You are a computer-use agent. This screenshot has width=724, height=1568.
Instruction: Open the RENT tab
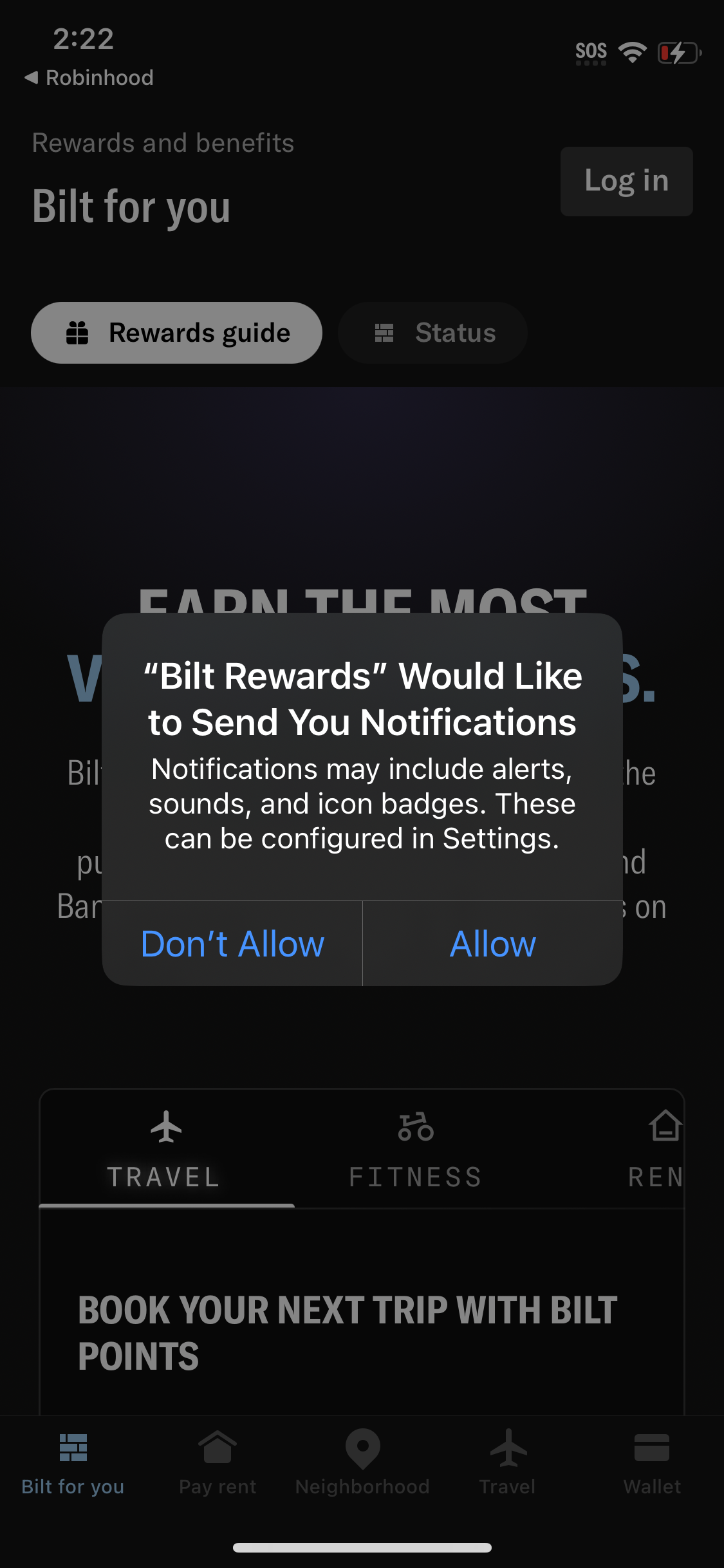[658, 1176]
